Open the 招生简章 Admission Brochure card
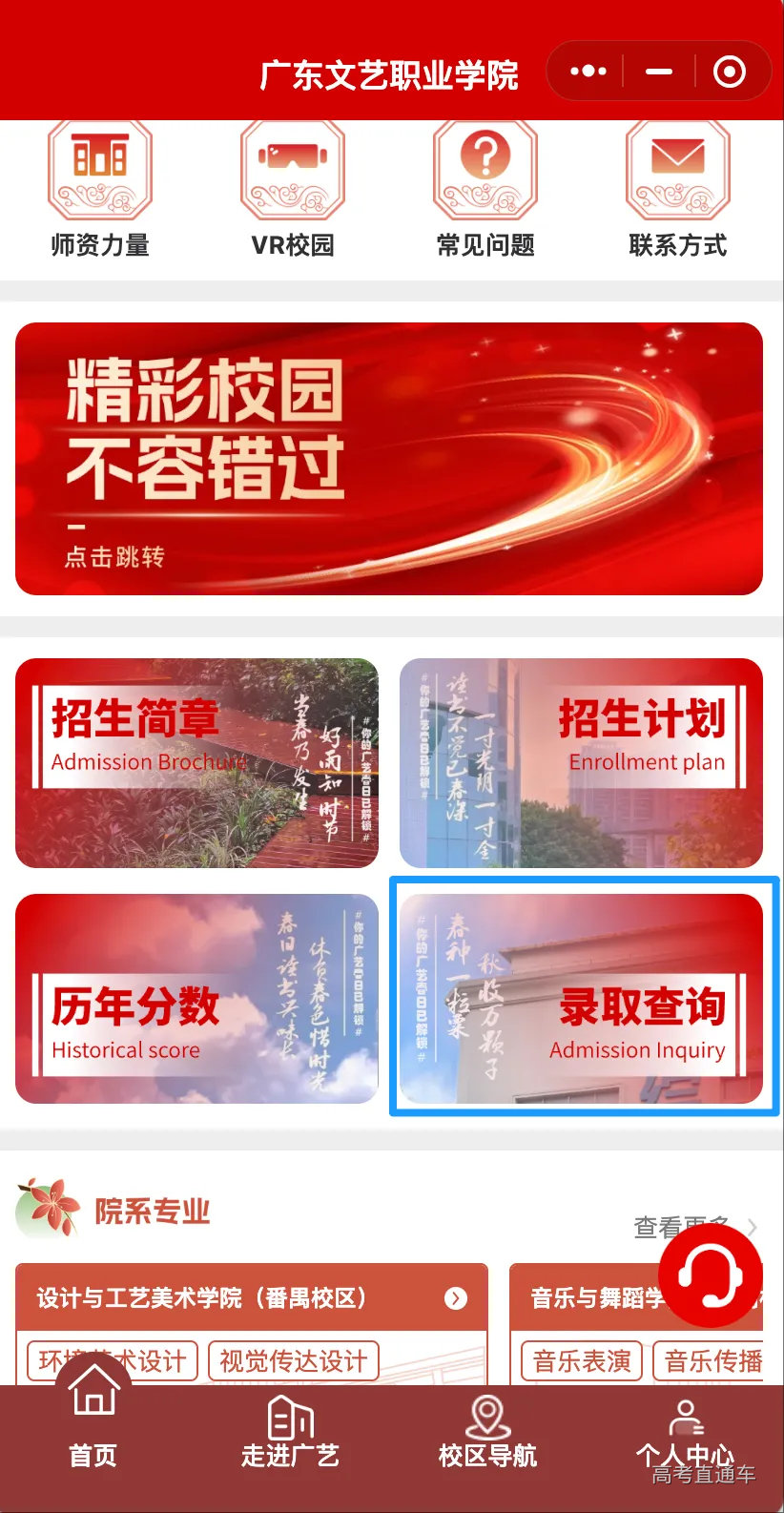The height and width of the screenshot is (1513, 784). 196,761
